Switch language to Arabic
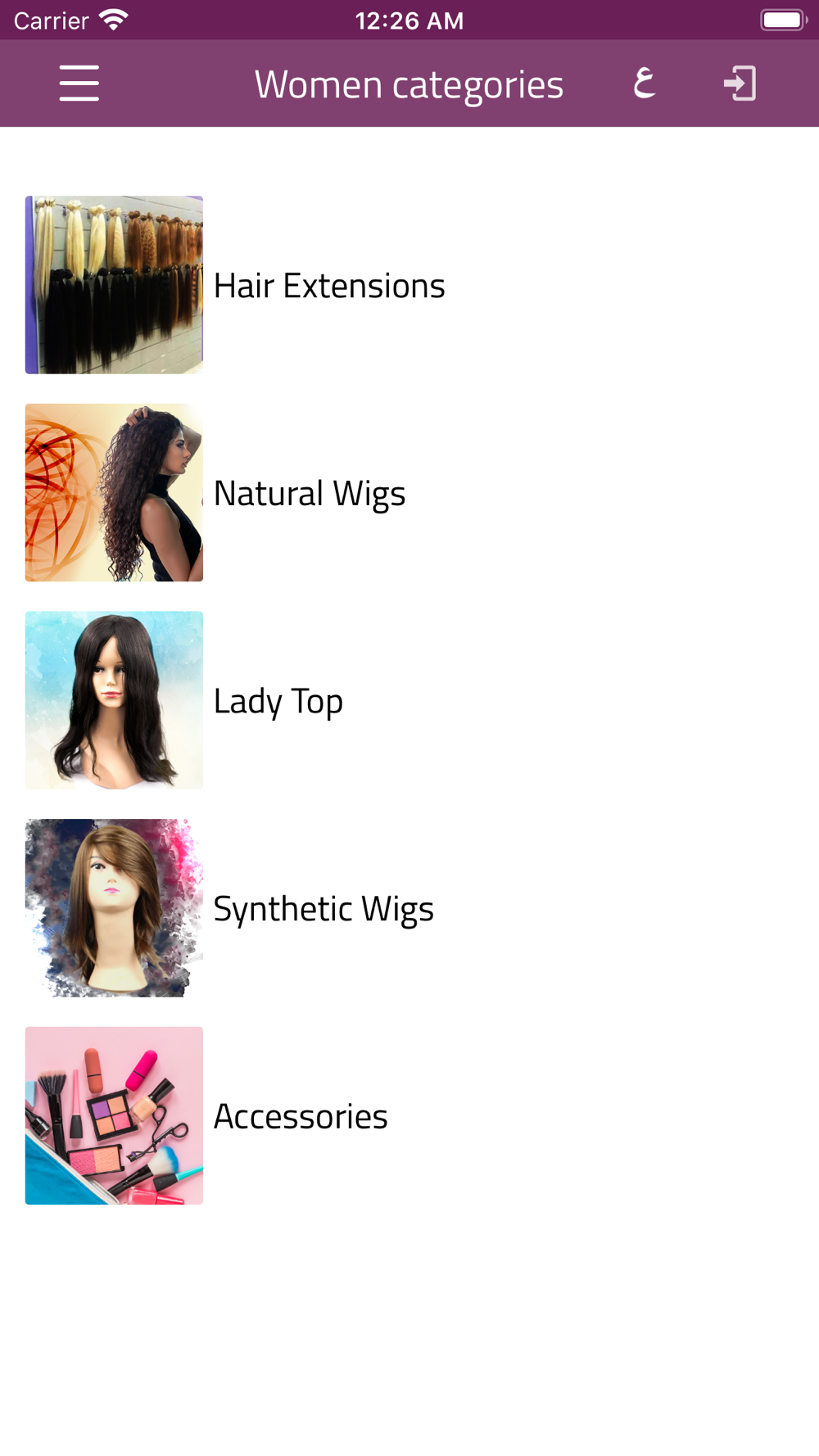 [645, 84]
